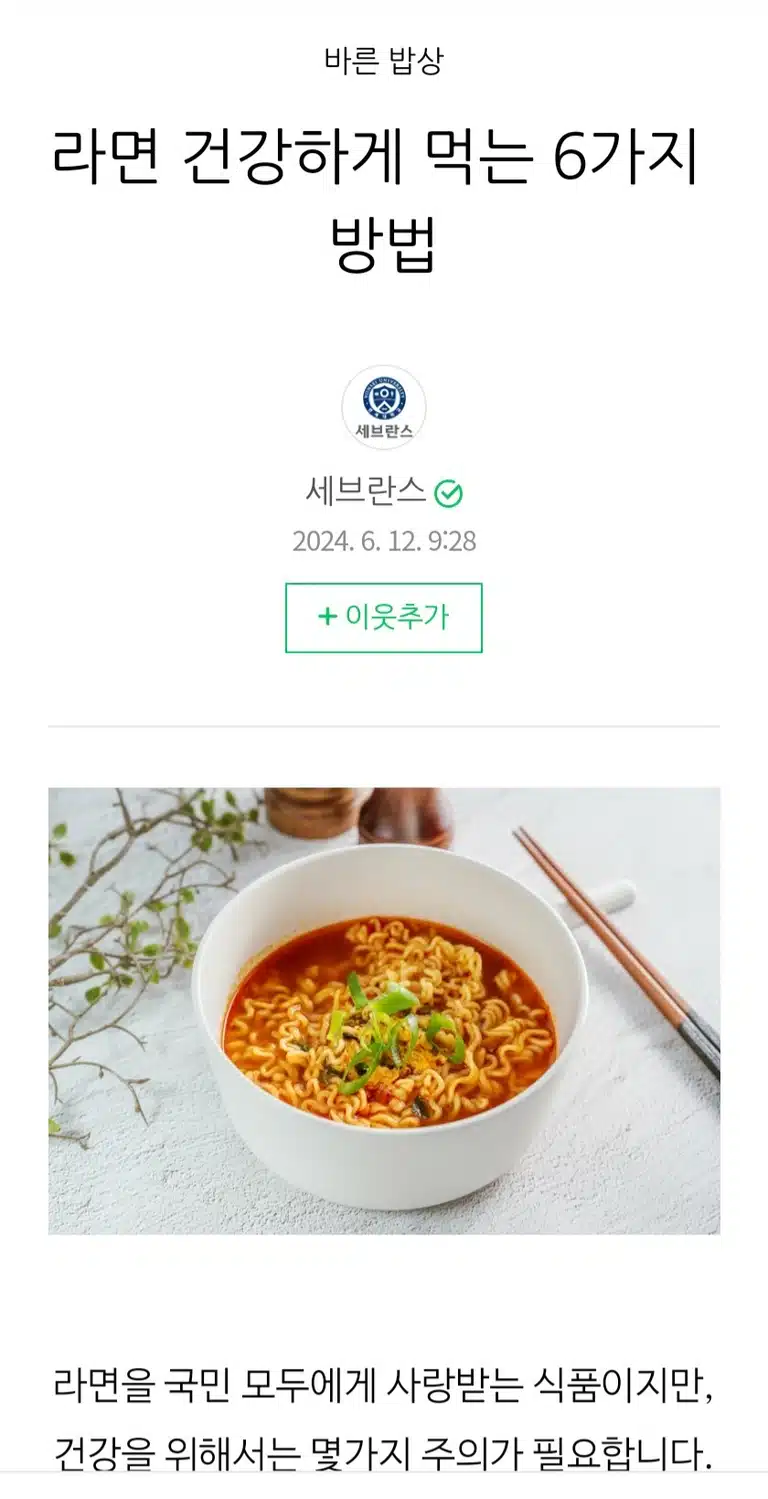View the ramen bowl photo
The width and height of the screenshot is (768, 1499).
pos(384,1010)
